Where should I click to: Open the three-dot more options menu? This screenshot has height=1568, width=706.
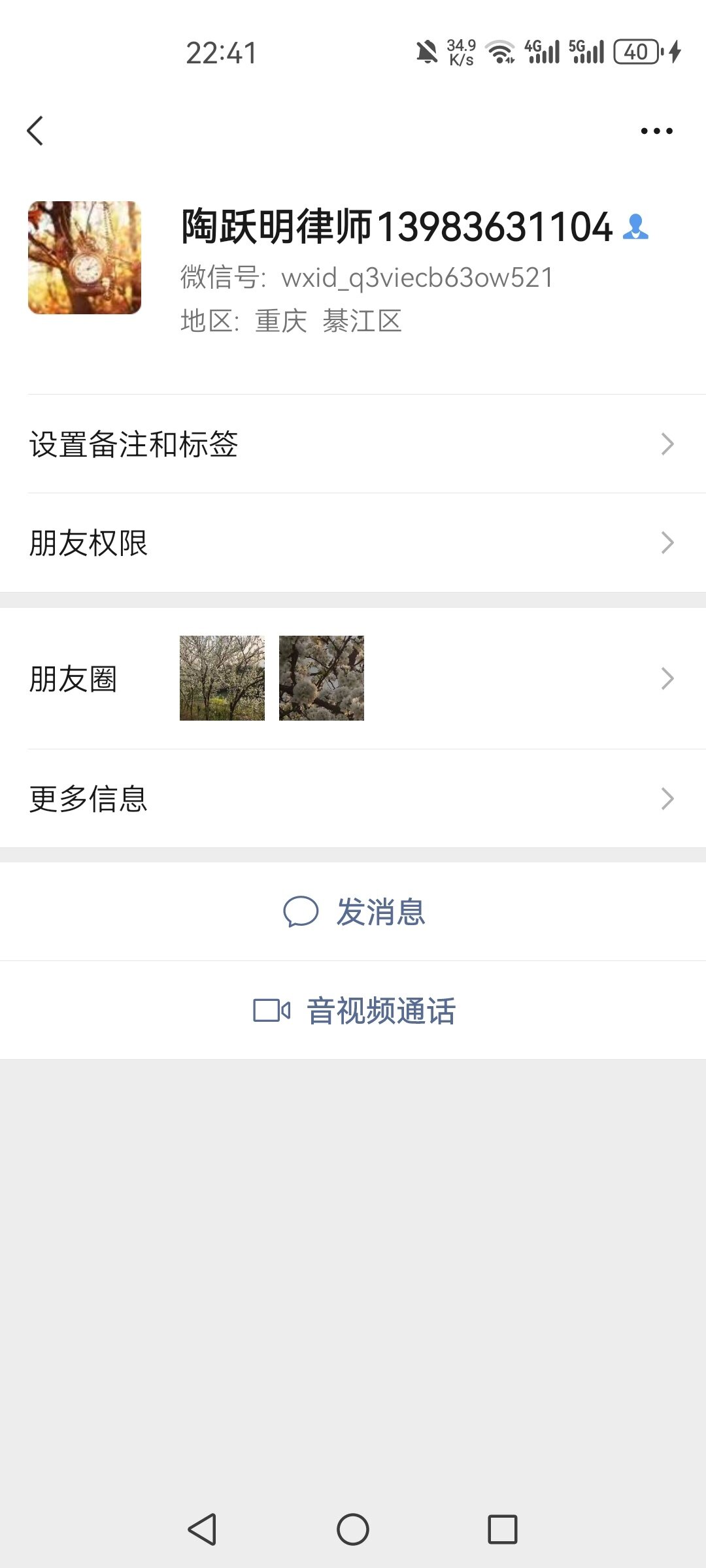pos(656,131)
